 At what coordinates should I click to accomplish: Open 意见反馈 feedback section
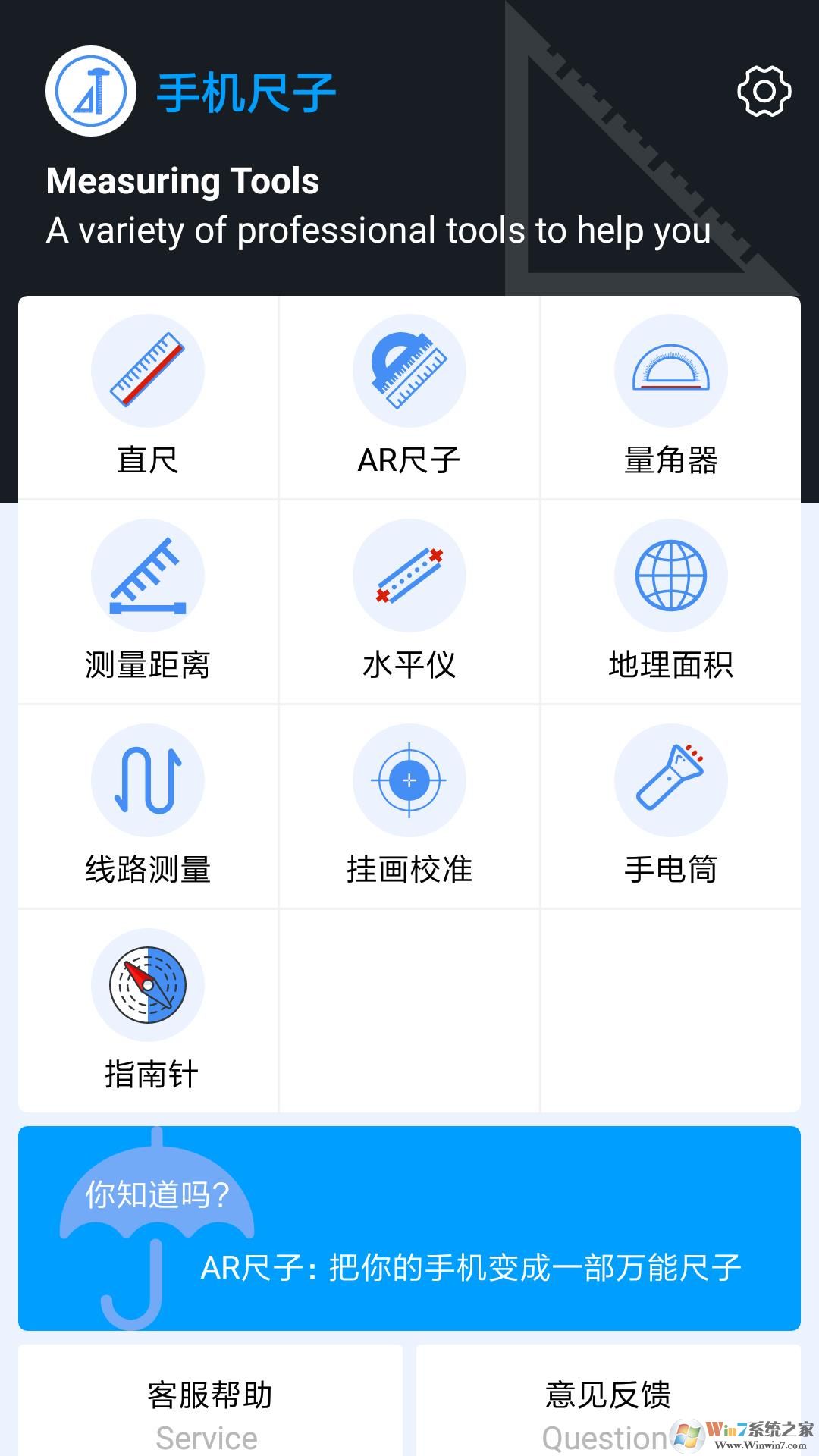(610, 1407)
